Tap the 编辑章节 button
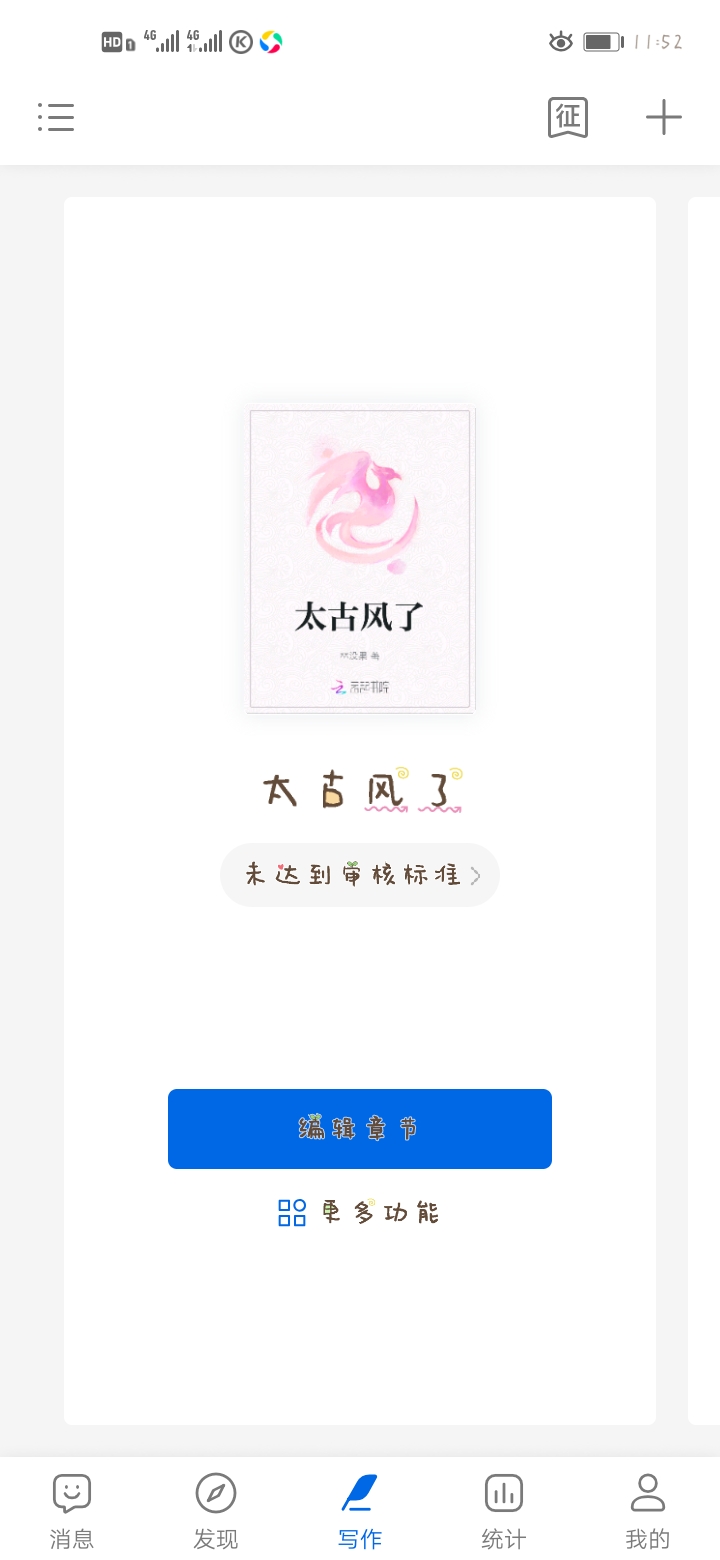 (x=360, y=1129)
